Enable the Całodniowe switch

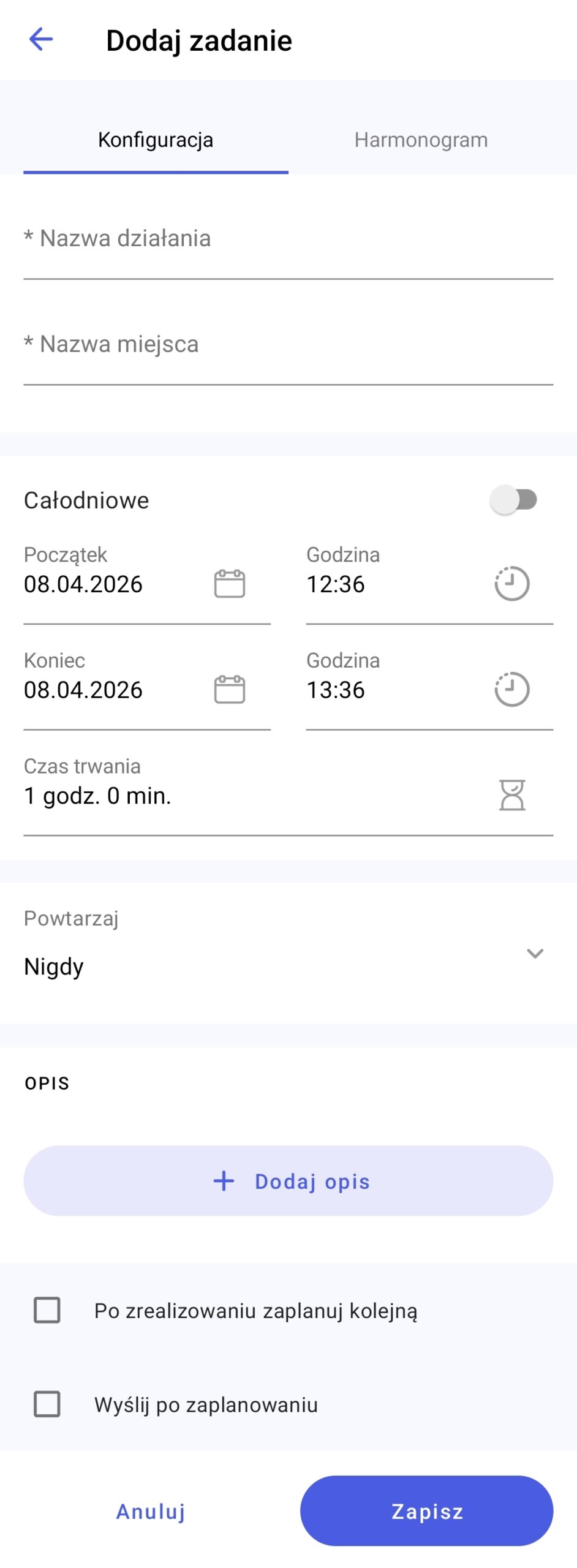[513, 500]
